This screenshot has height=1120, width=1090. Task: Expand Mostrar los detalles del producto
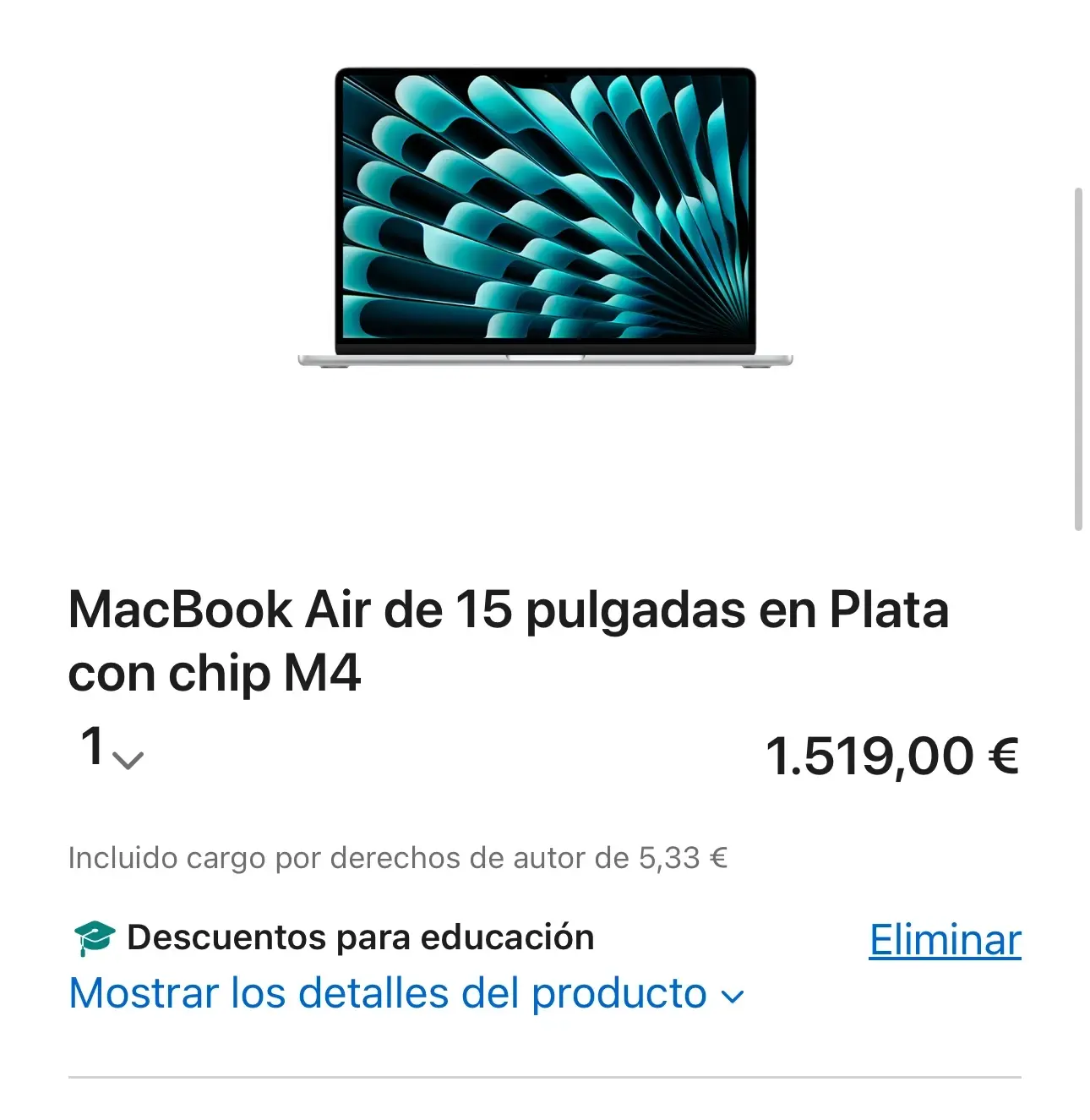pyautogui.click(x=406, y=994)
